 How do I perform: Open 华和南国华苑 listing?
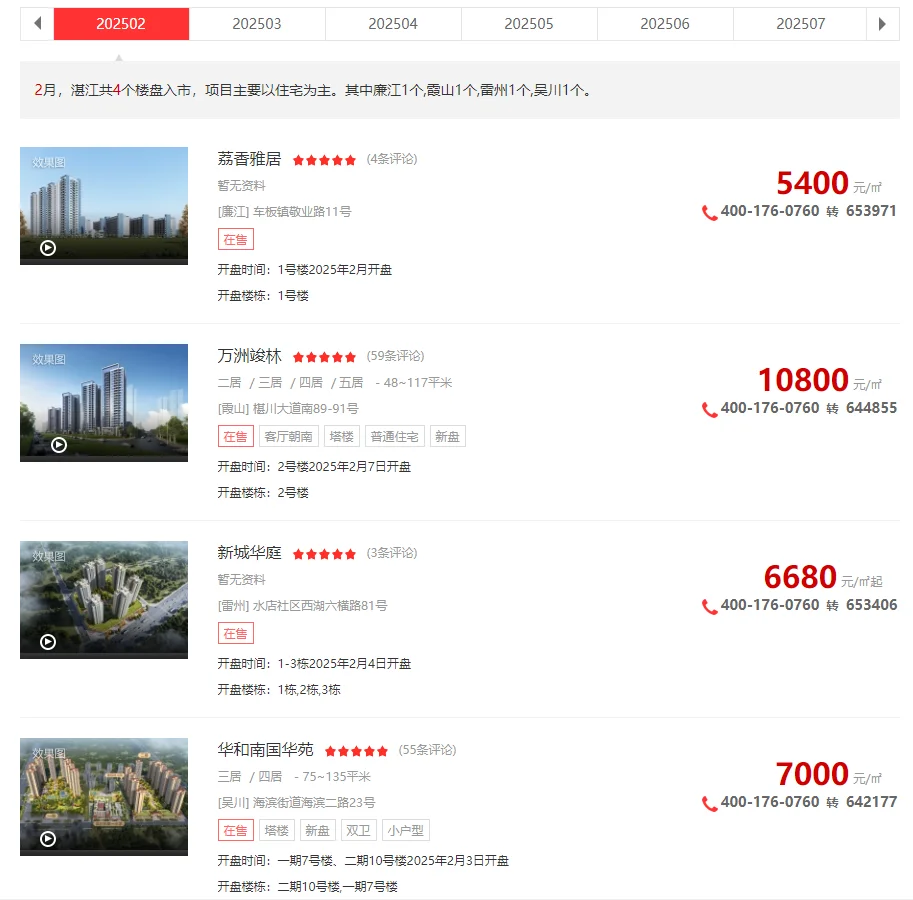pos(265,750)
